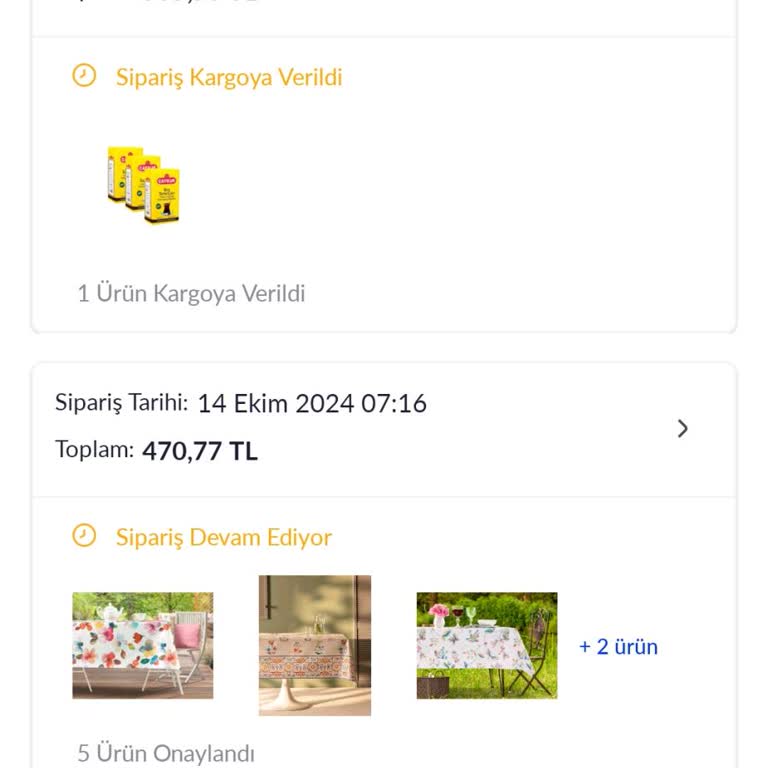View the garden bird tablecloth product

(486, 645)
